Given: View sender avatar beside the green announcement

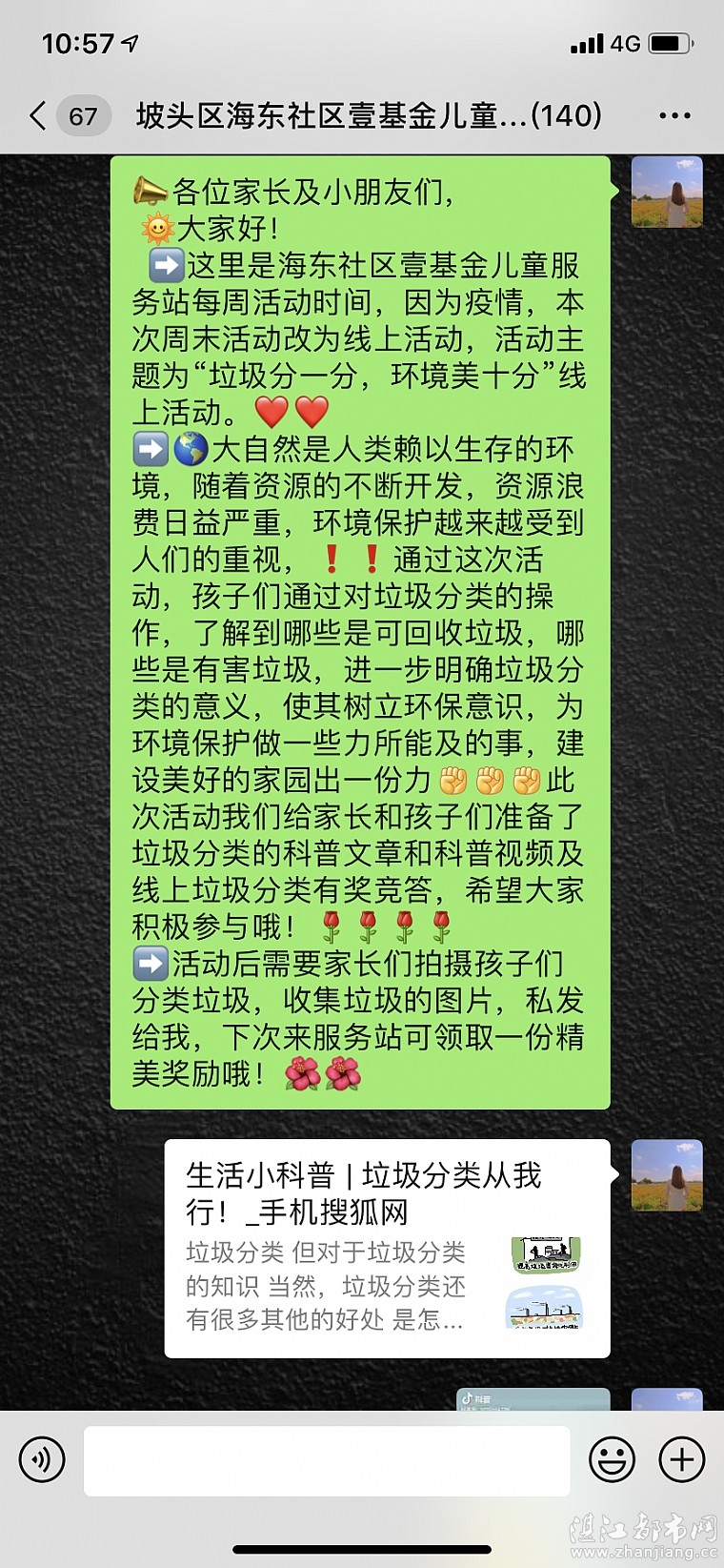Looking at the screenshot, I should click(x=667, y=193).
